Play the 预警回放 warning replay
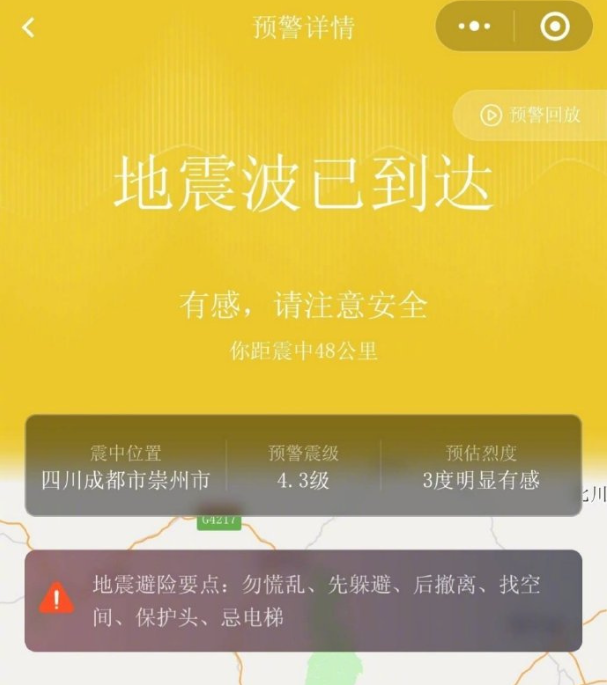This screenshot has width=607, height=685. pos(531,115)
